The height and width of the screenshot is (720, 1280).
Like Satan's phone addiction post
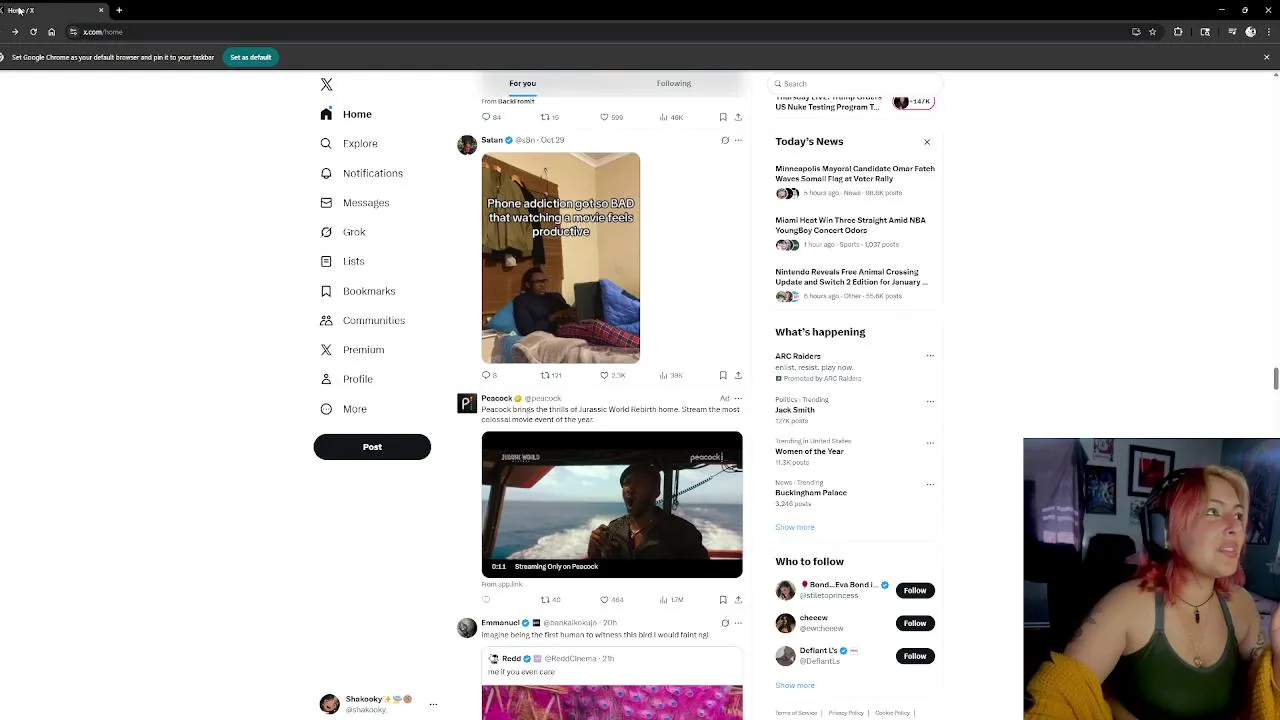pos(604,375)
